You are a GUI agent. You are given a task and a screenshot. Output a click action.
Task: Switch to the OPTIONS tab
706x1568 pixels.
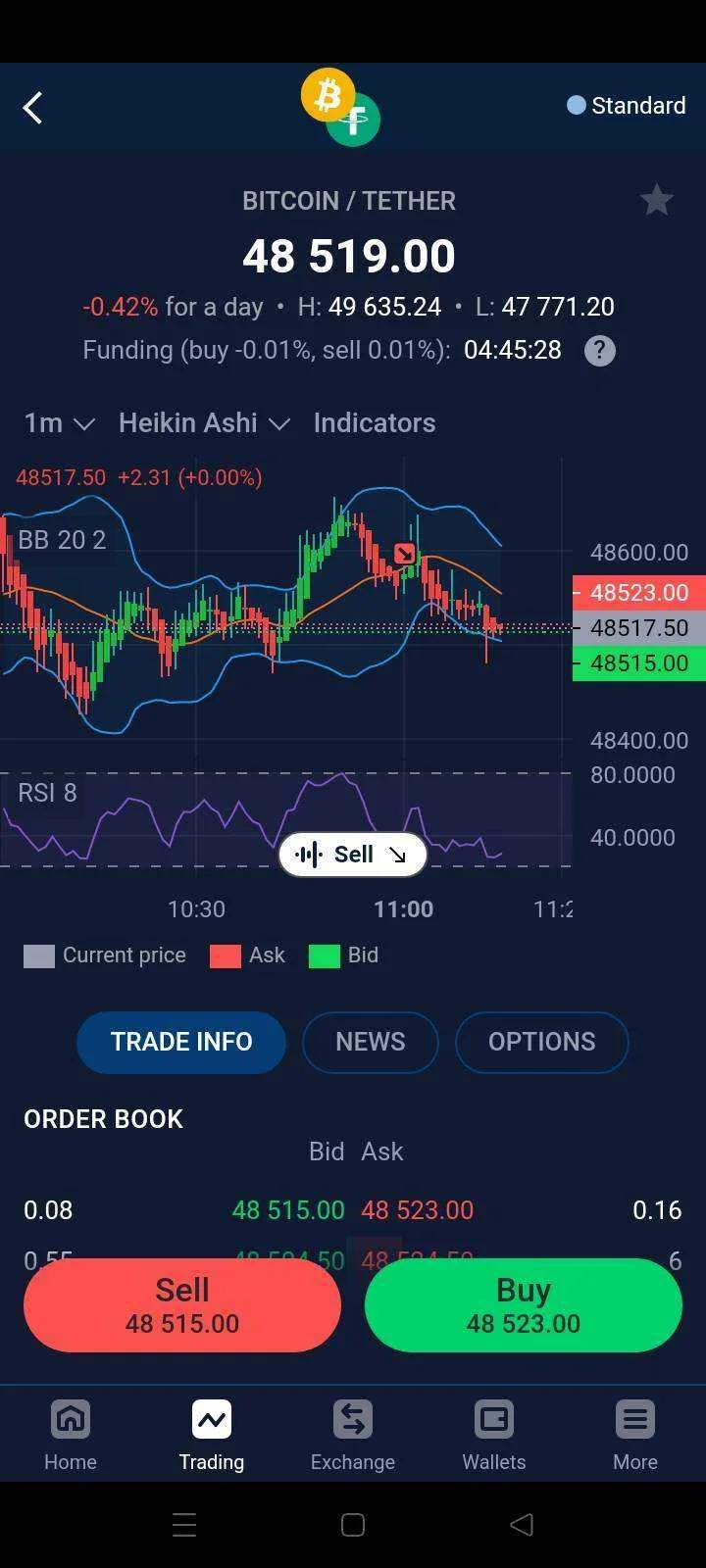tap(542, 1042)
